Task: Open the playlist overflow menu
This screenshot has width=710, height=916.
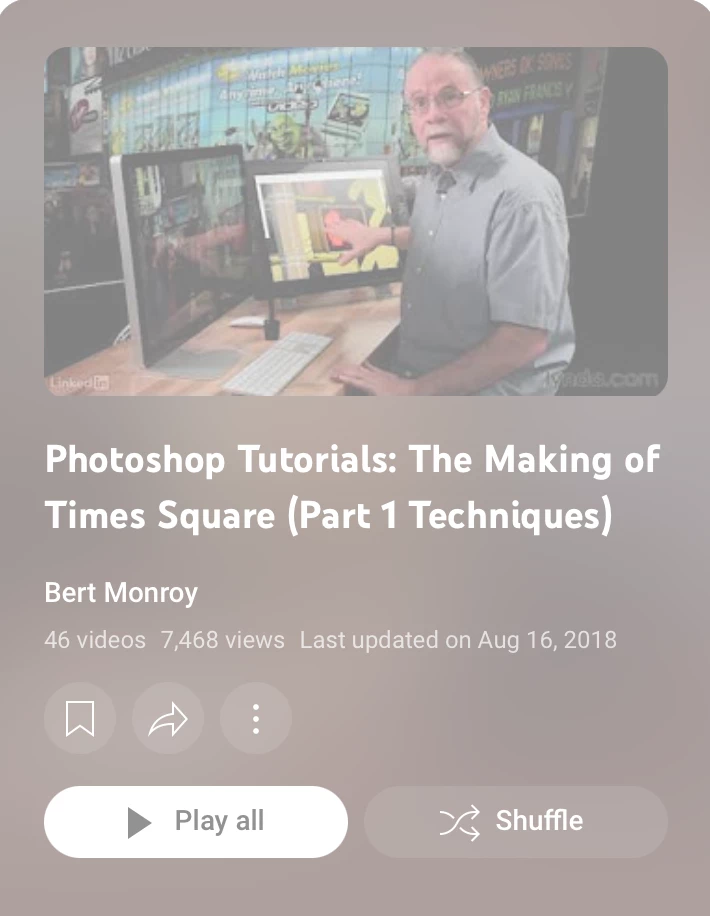Action: click(256, 718)
